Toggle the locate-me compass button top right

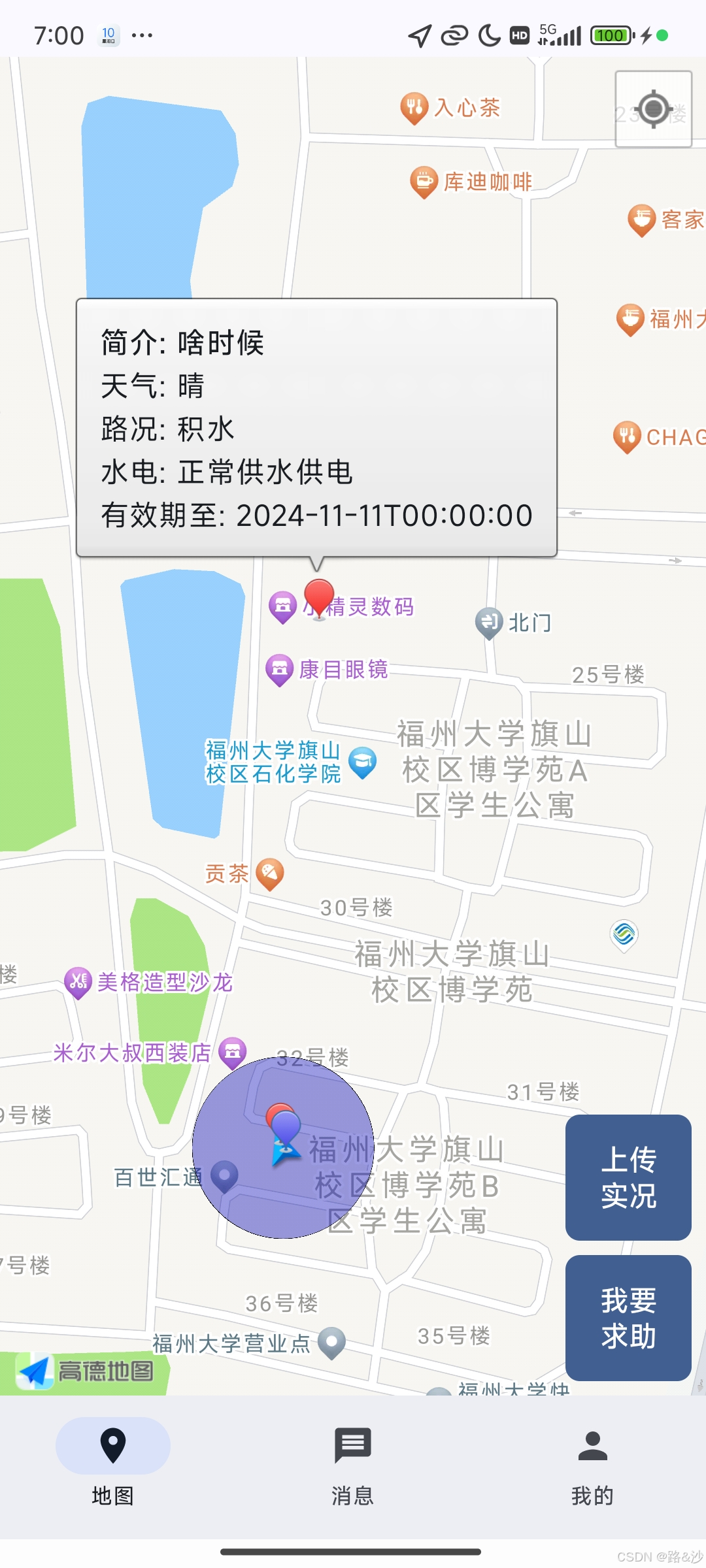pos(652,110)
